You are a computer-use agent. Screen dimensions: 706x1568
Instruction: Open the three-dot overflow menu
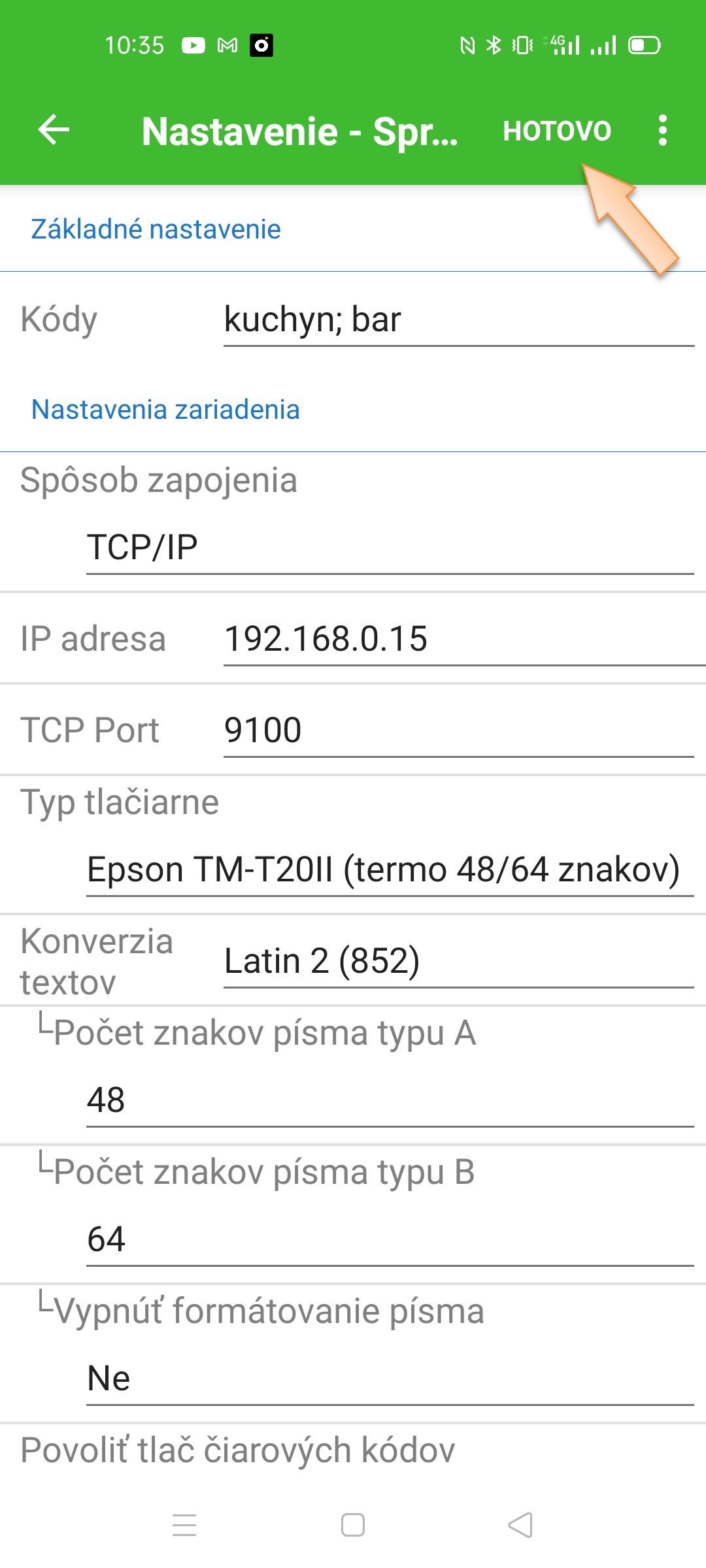click(662, 130)
